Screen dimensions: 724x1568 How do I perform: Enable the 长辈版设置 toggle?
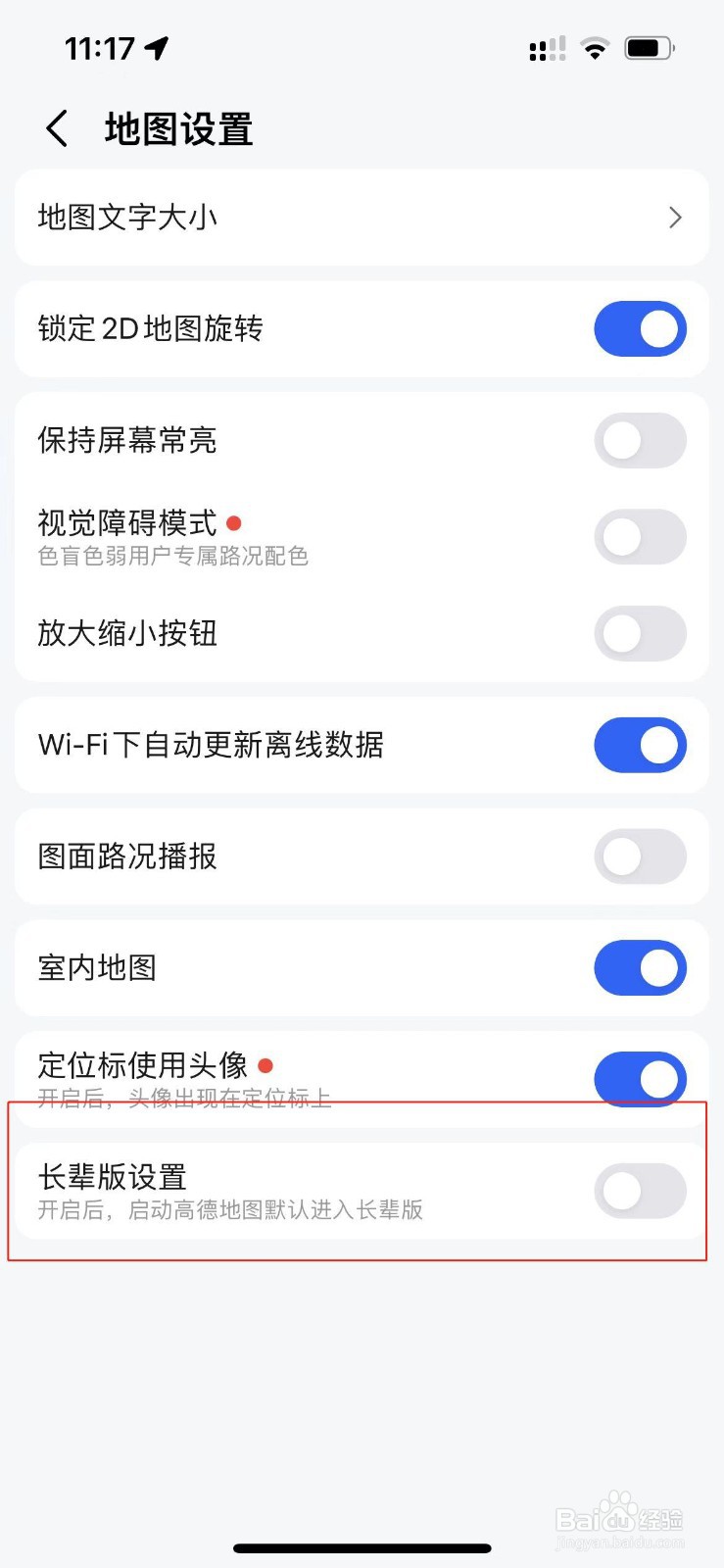(x=640, y=1190)
